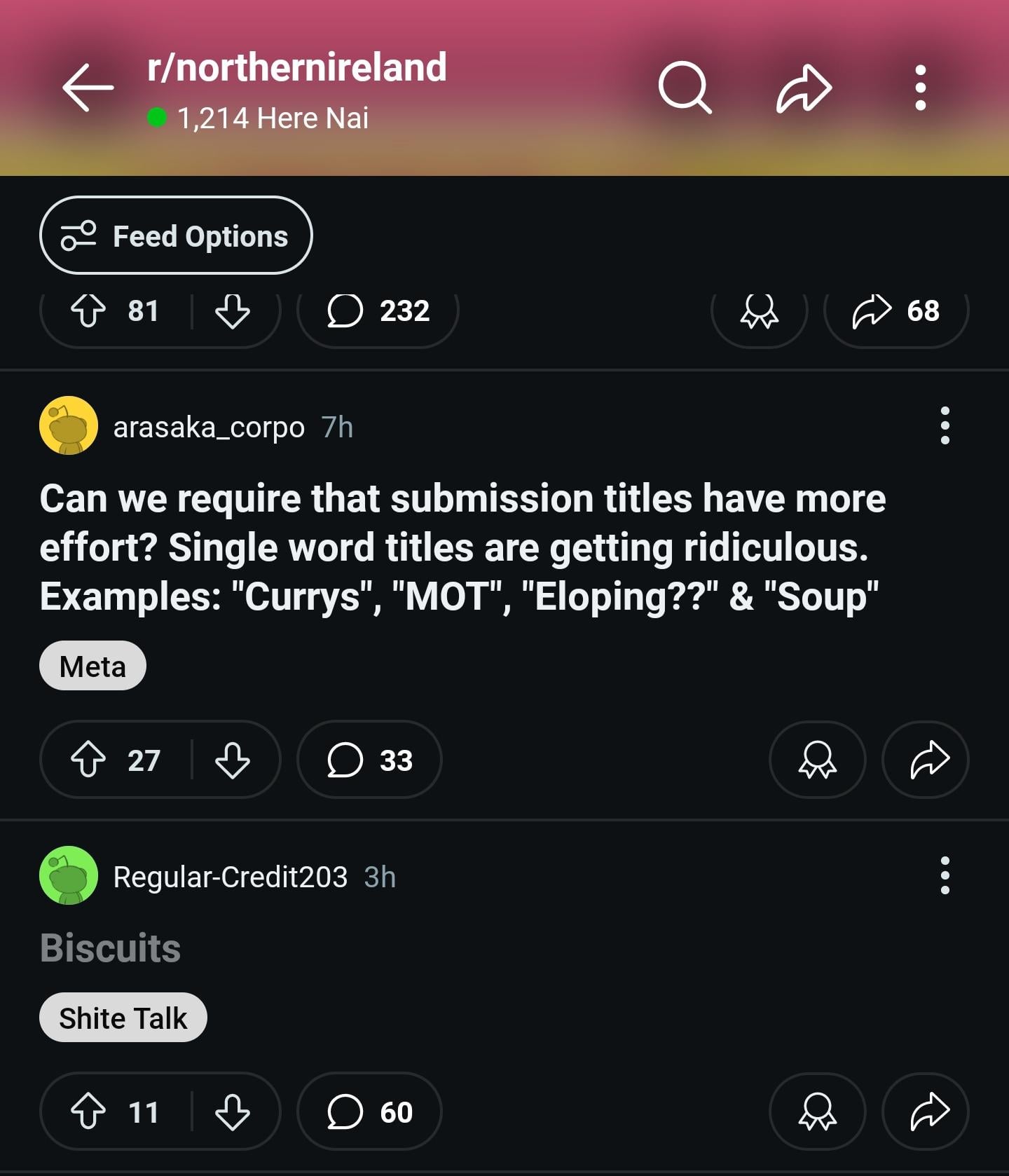Screen dimensions: 1009x1176
Task: Open Feed Options
Action: (x=176, y=235)
